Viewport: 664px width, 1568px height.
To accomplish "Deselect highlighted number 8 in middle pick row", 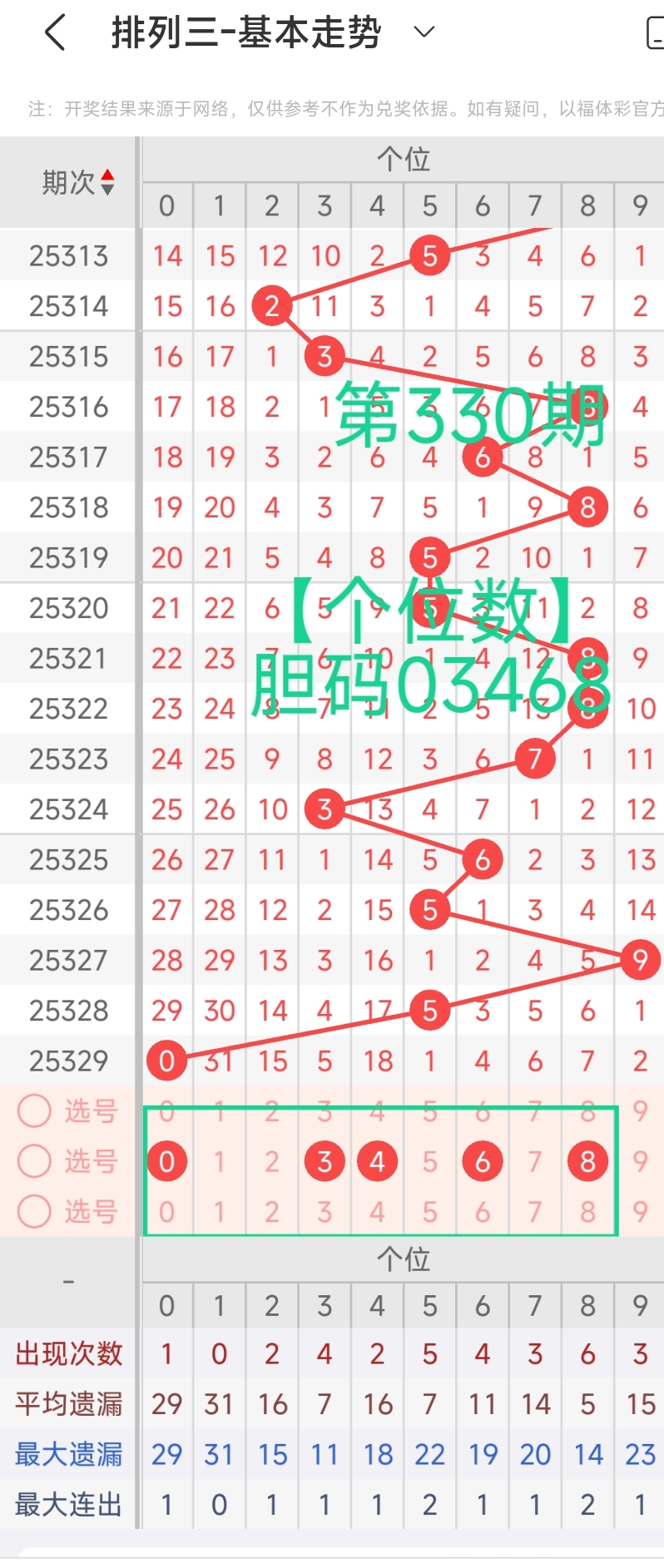I will (x=587, y=1161).
